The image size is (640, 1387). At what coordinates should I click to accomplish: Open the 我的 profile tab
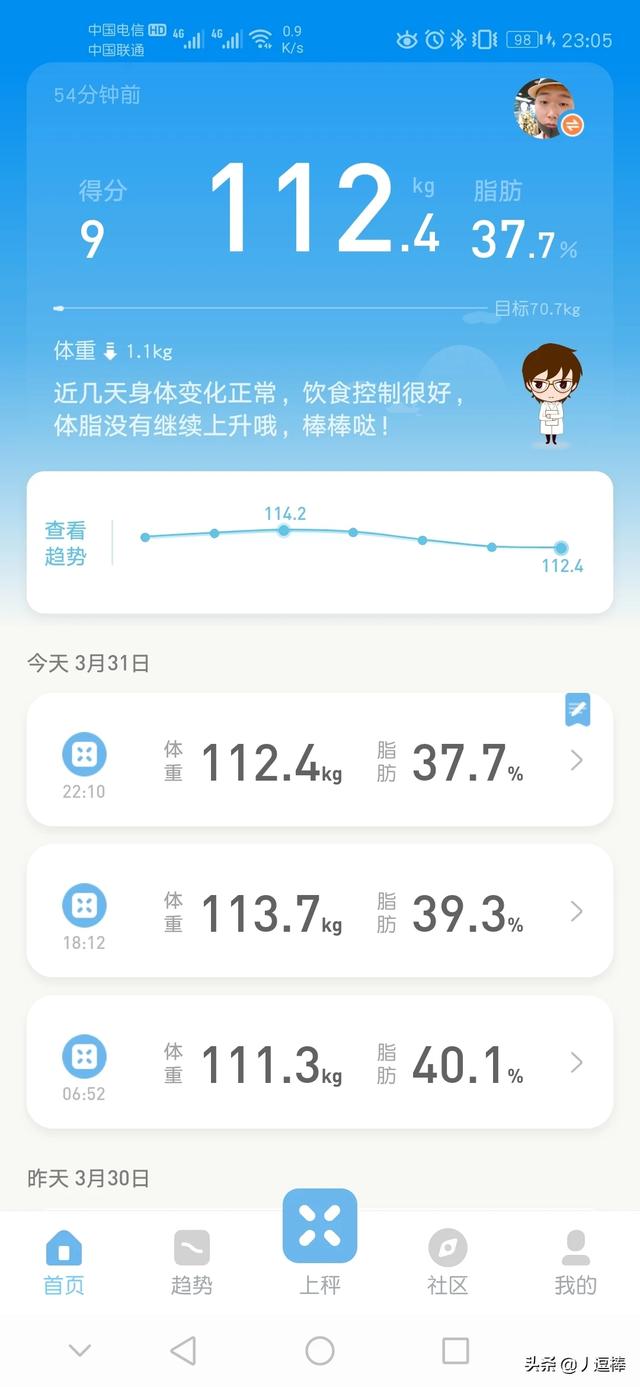pyautogui.click(x=575, y=1262)
